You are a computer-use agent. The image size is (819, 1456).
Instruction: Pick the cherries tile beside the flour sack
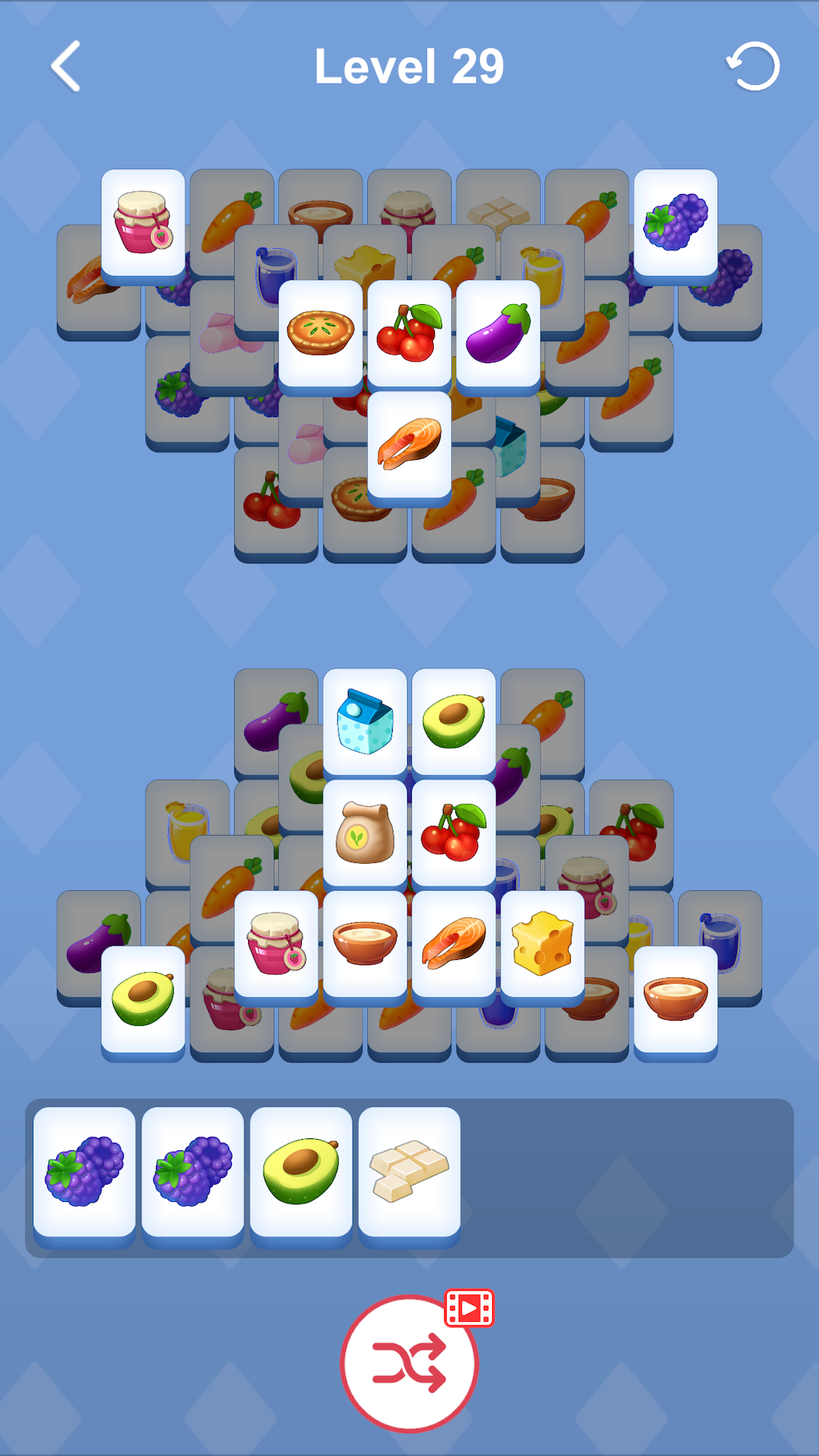click(x=453, y=832)
